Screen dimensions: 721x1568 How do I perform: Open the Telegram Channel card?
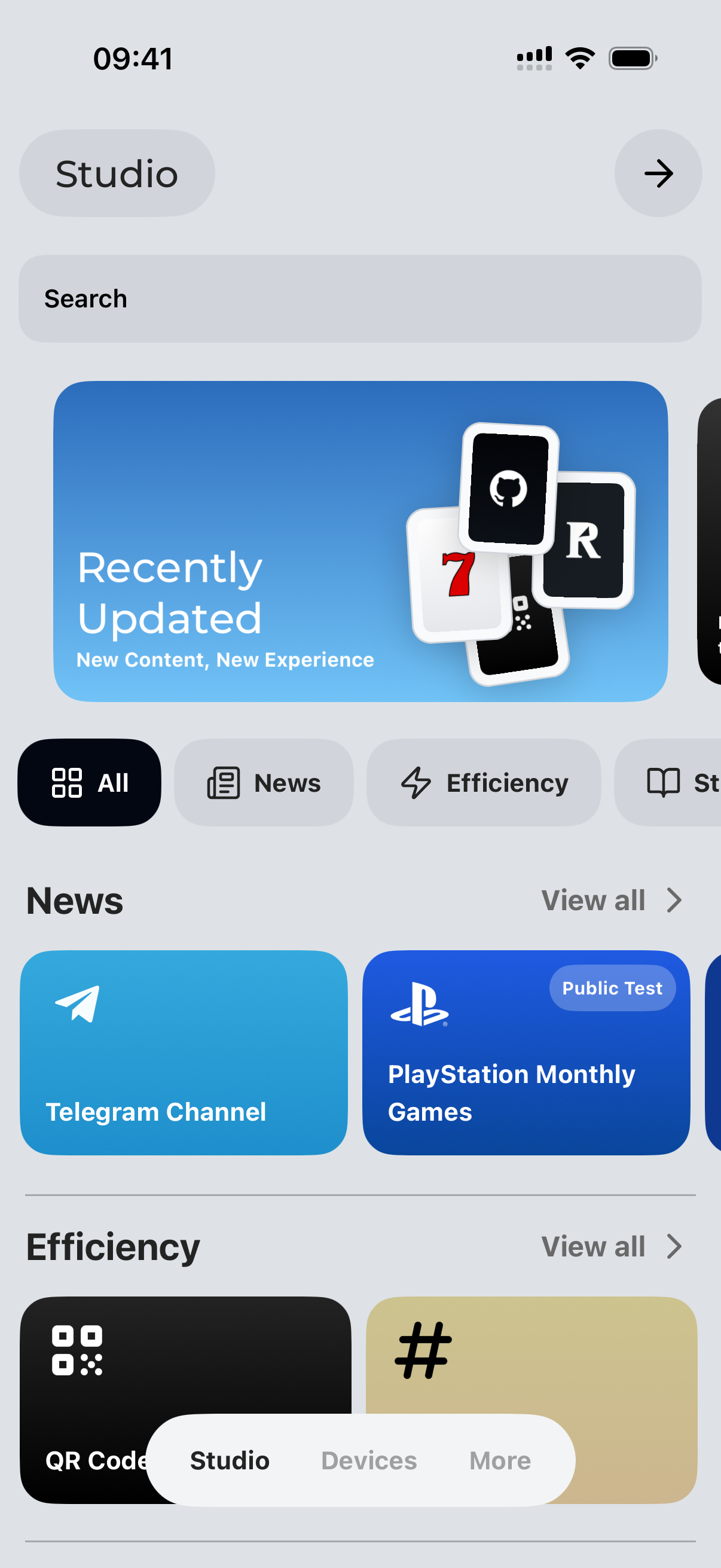184,1053
